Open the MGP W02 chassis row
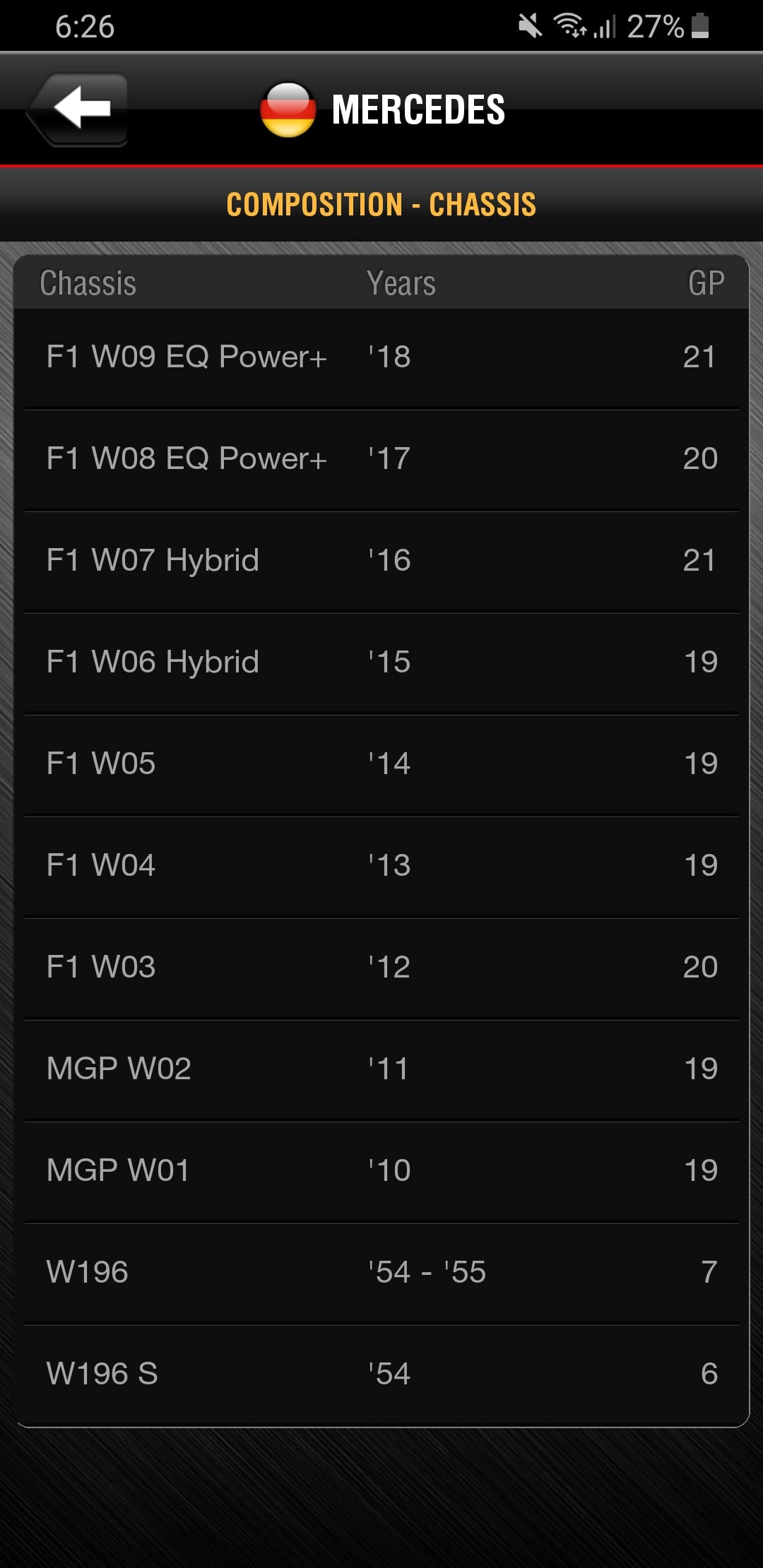 point(381,1069)
